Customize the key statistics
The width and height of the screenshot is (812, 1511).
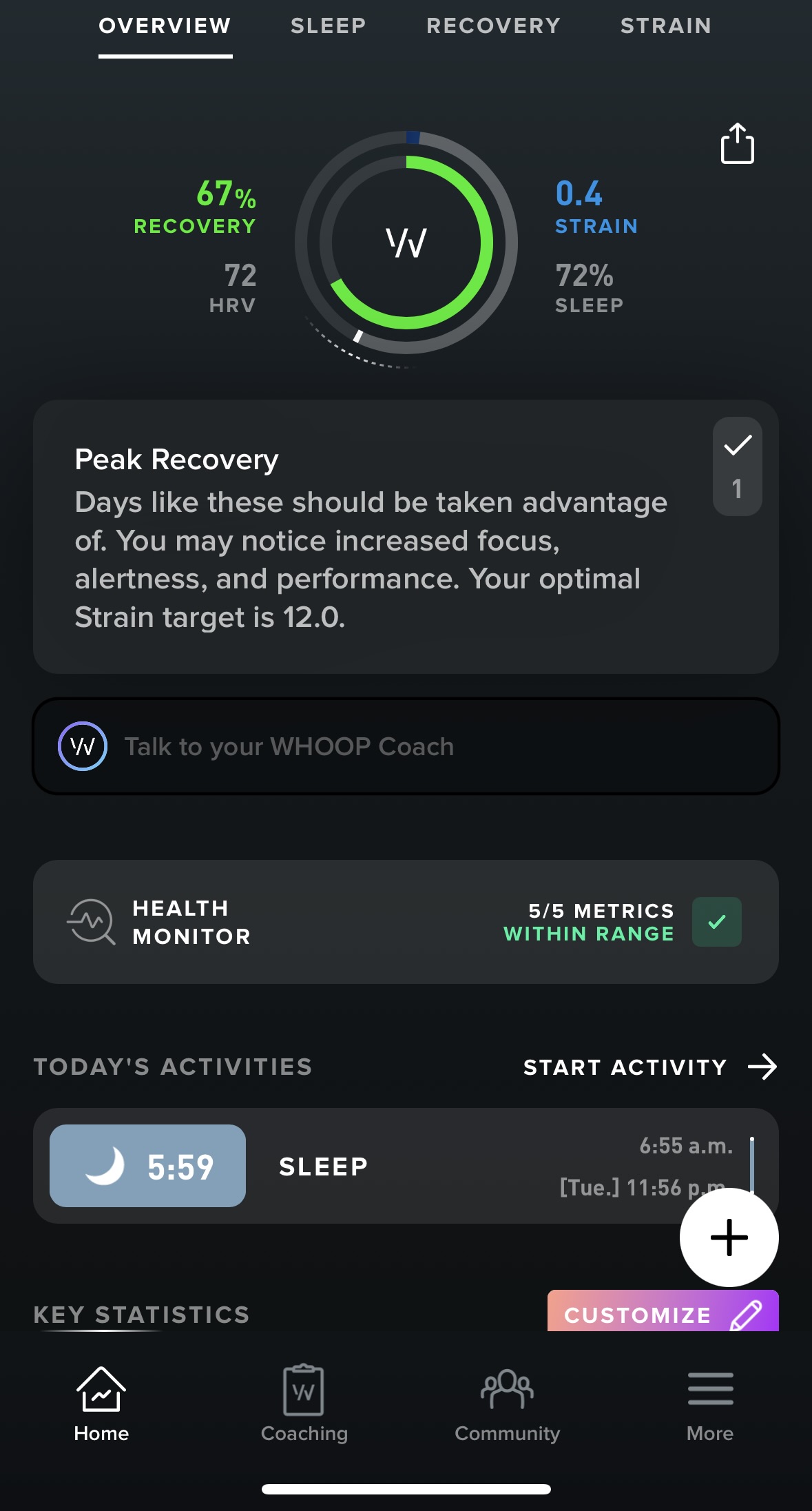[662, 1314]
